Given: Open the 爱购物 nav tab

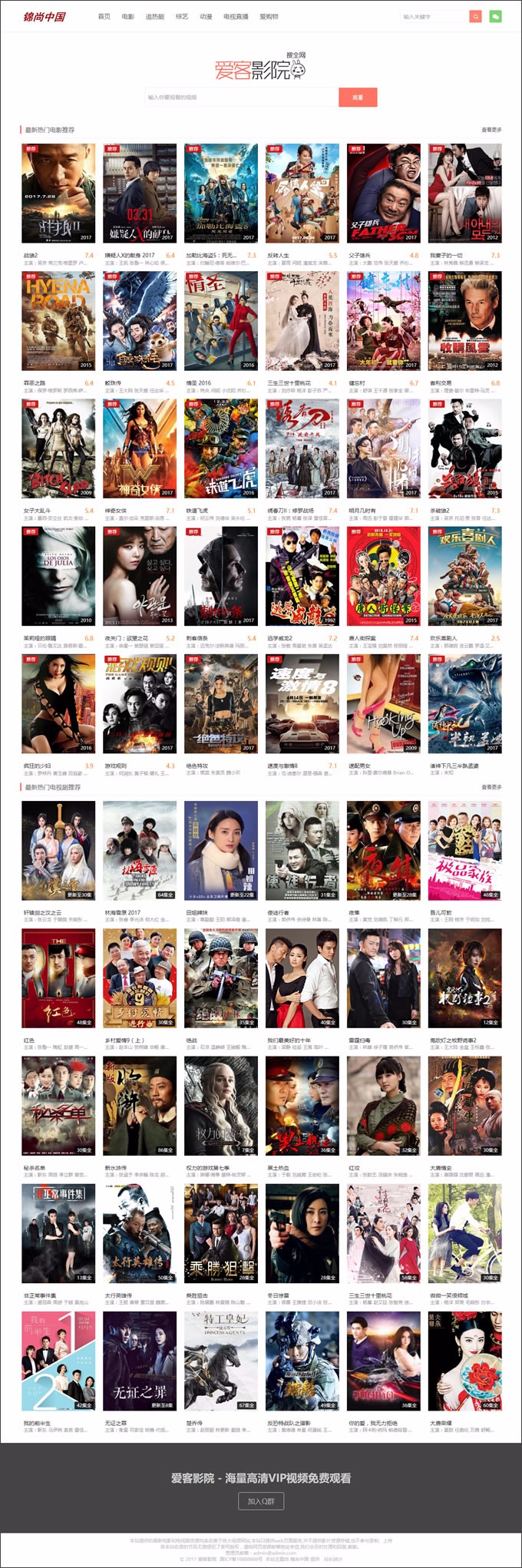Looking at the screenshot, I should click(x=269, y=16).
